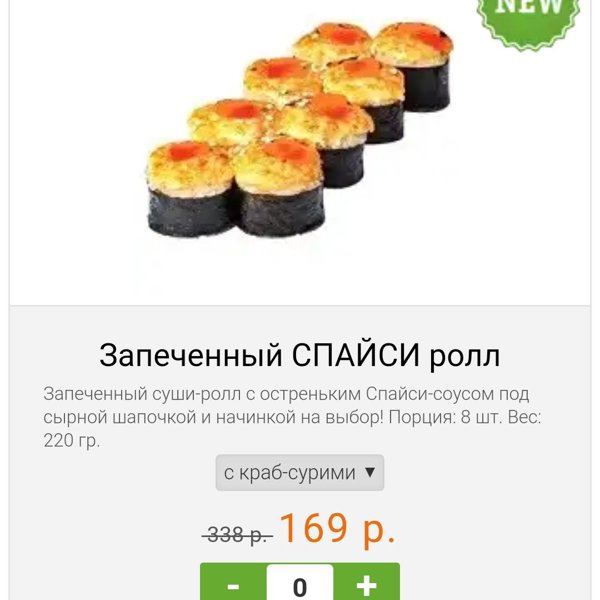This screenshot has width=600, height=600.
Task: Open the Запеченный СПАЙСИ ролл product image
Action: pos(299,130)
